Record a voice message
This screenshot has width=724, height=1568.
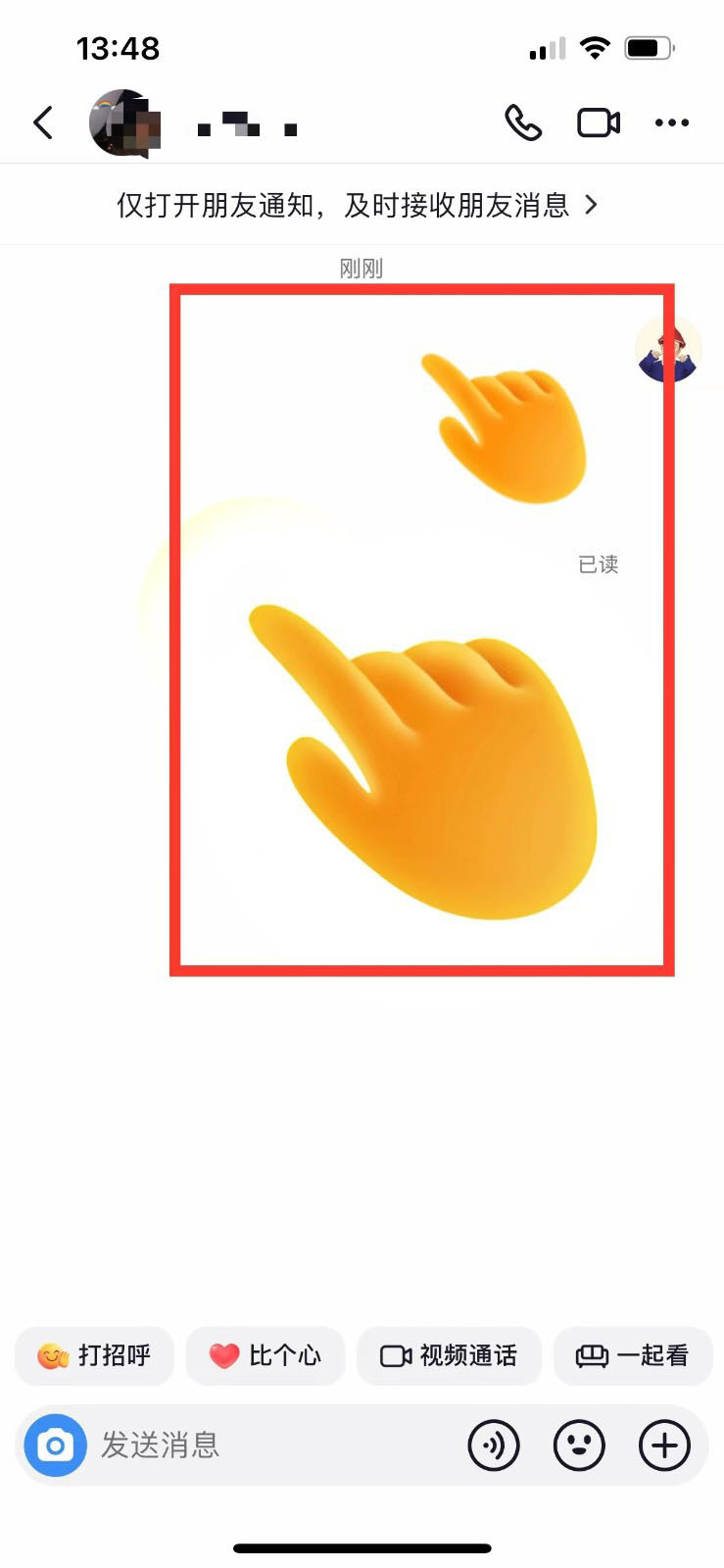(x=494, y=1445)
